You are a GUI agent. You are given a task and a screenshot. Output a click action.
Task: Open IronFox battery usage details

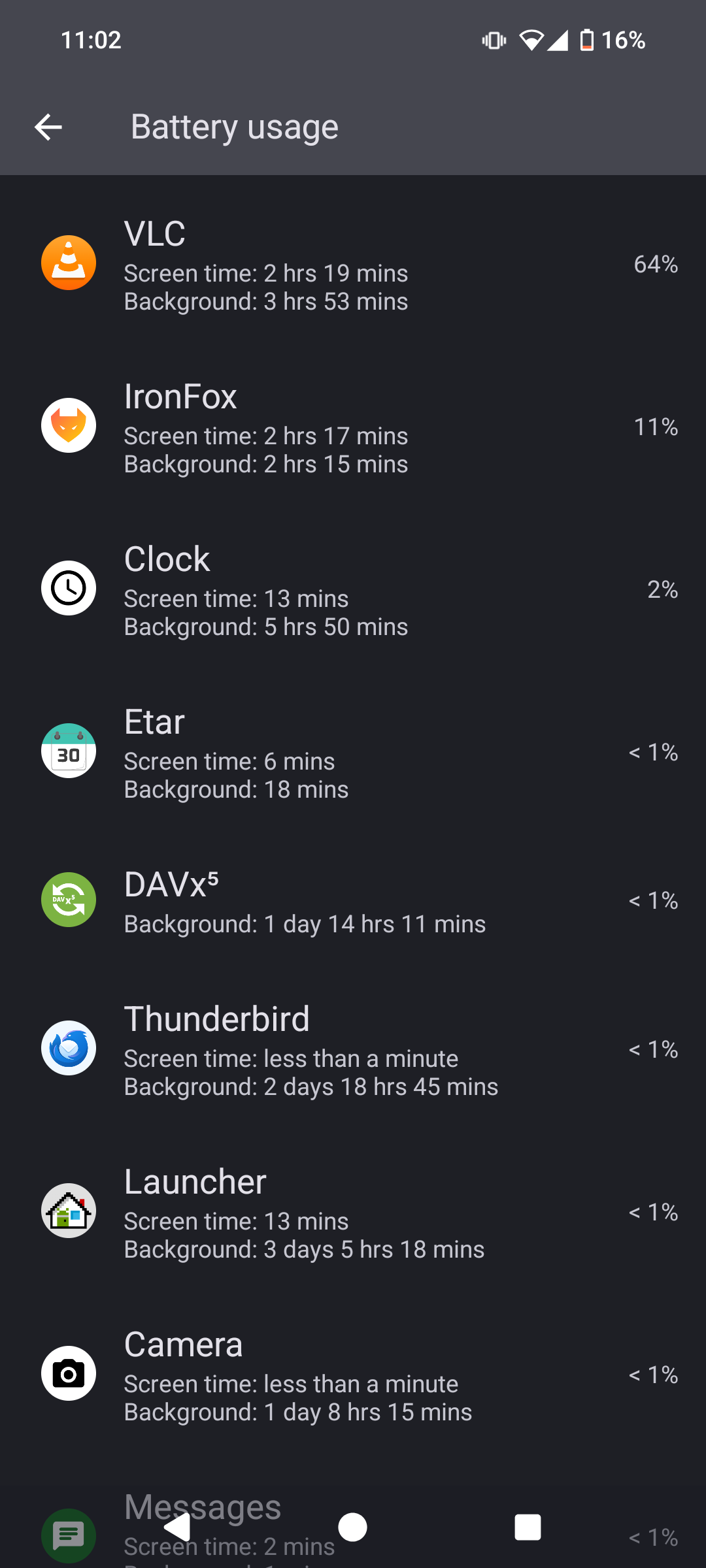pyautogui.click(x=353, y=427)
